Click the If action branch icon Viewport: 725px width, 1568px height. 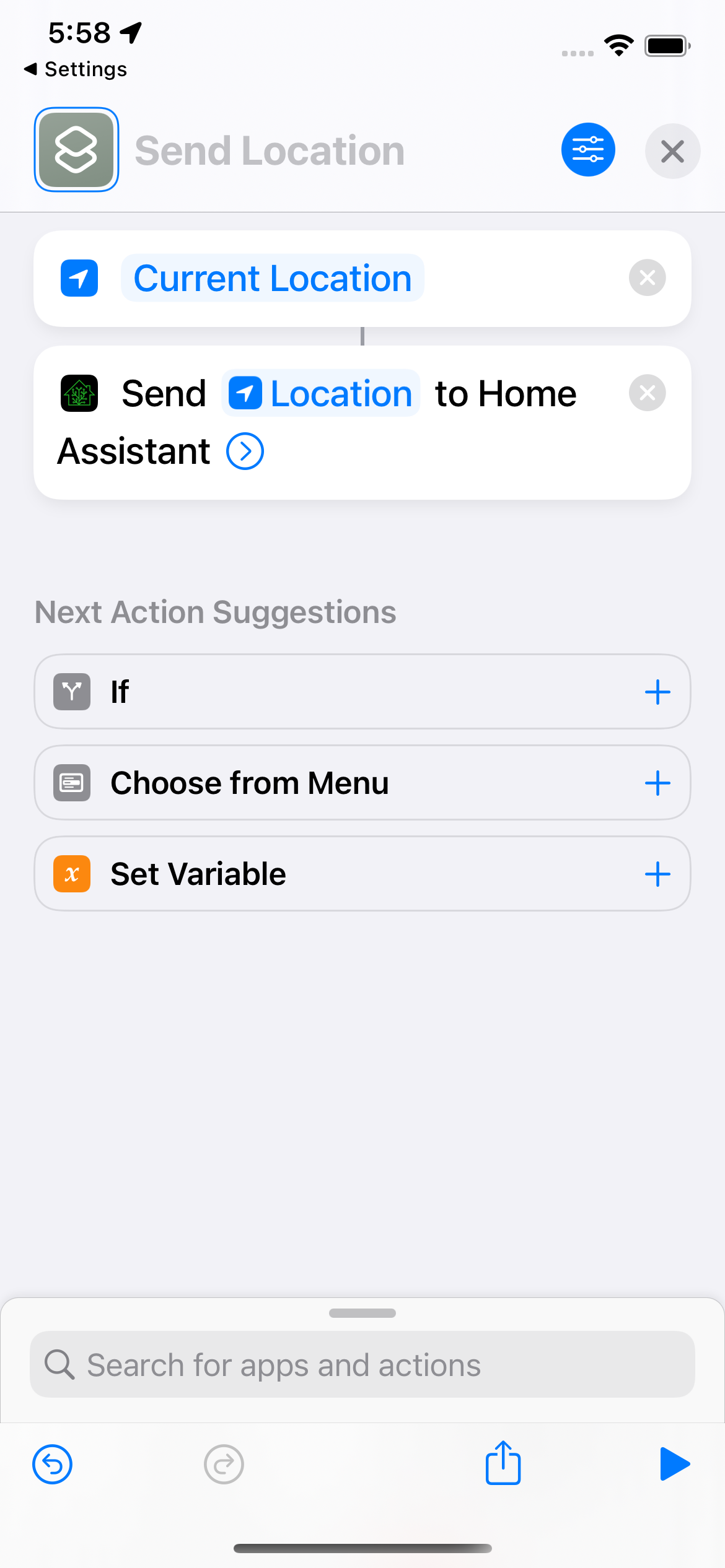coord(71,692)
